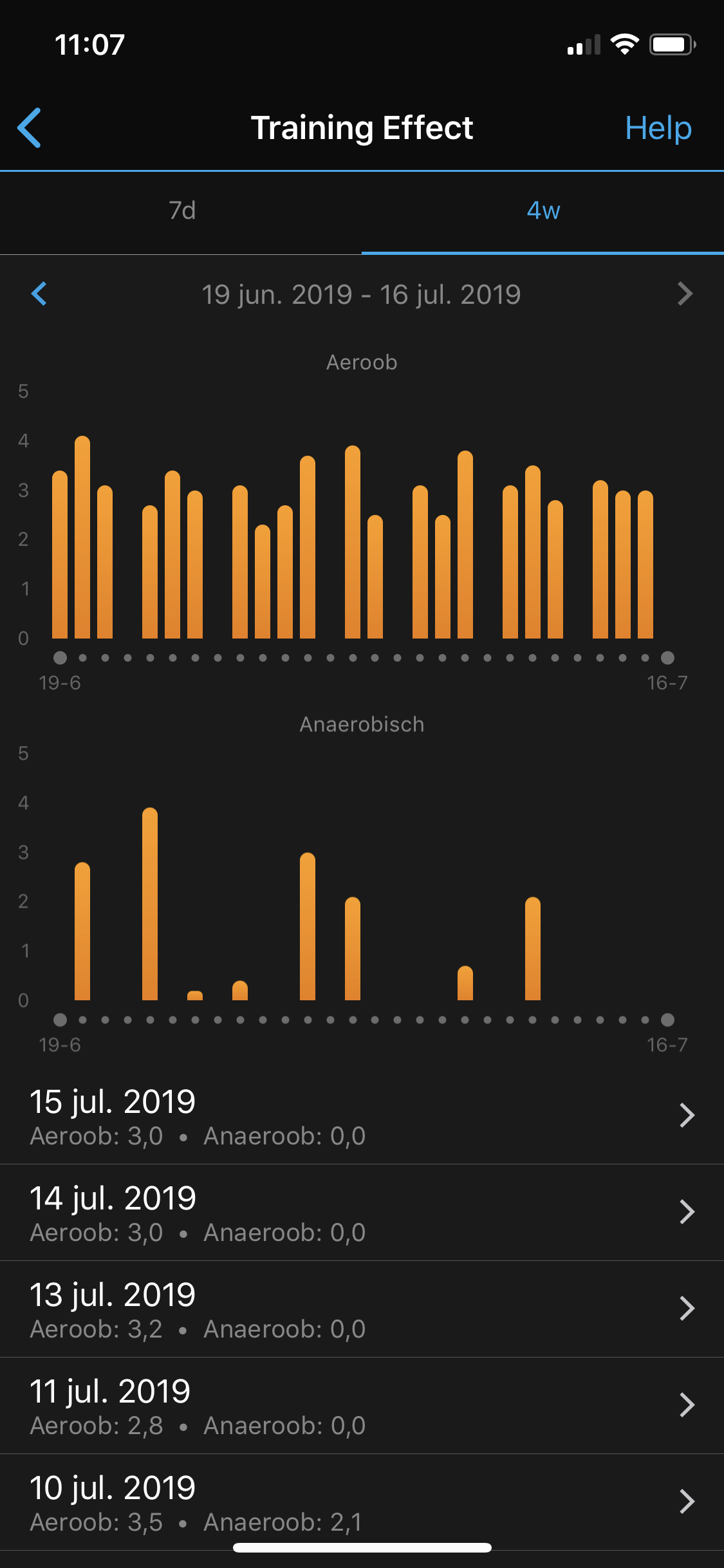Screen dimensions: 724x1568
Task: Open the 13 jul. 2019 entry
Action: (x=362, y=1309)
